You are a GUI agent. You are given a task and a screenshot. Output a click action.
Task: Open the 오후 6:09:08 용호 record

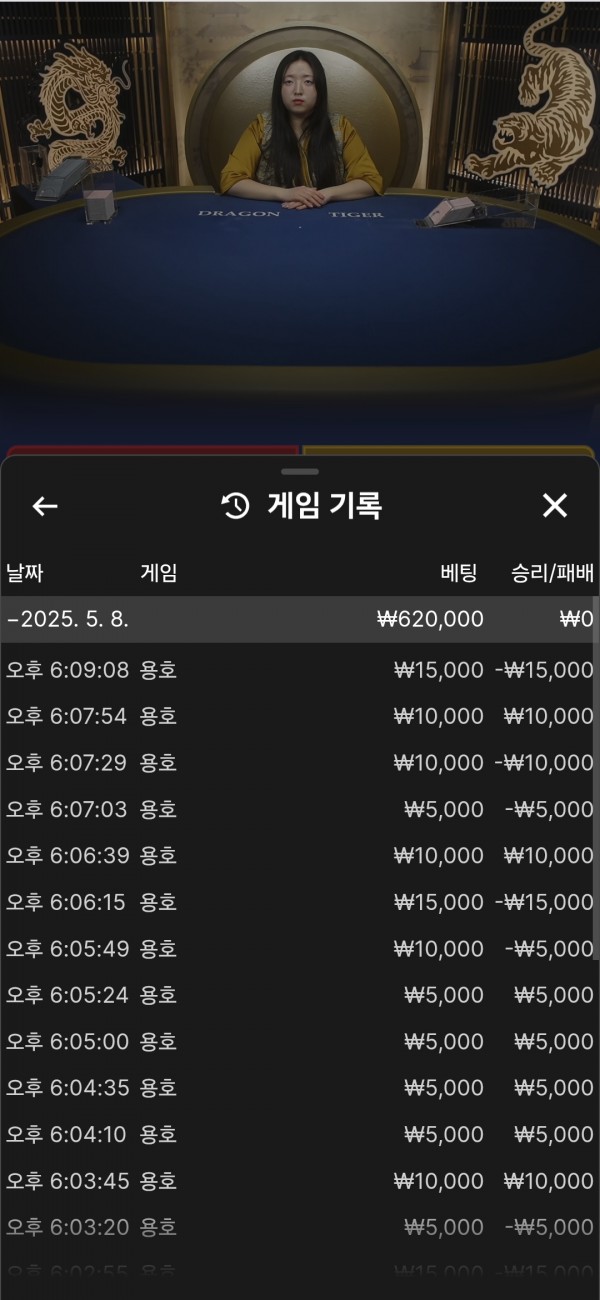pos(300,670)
